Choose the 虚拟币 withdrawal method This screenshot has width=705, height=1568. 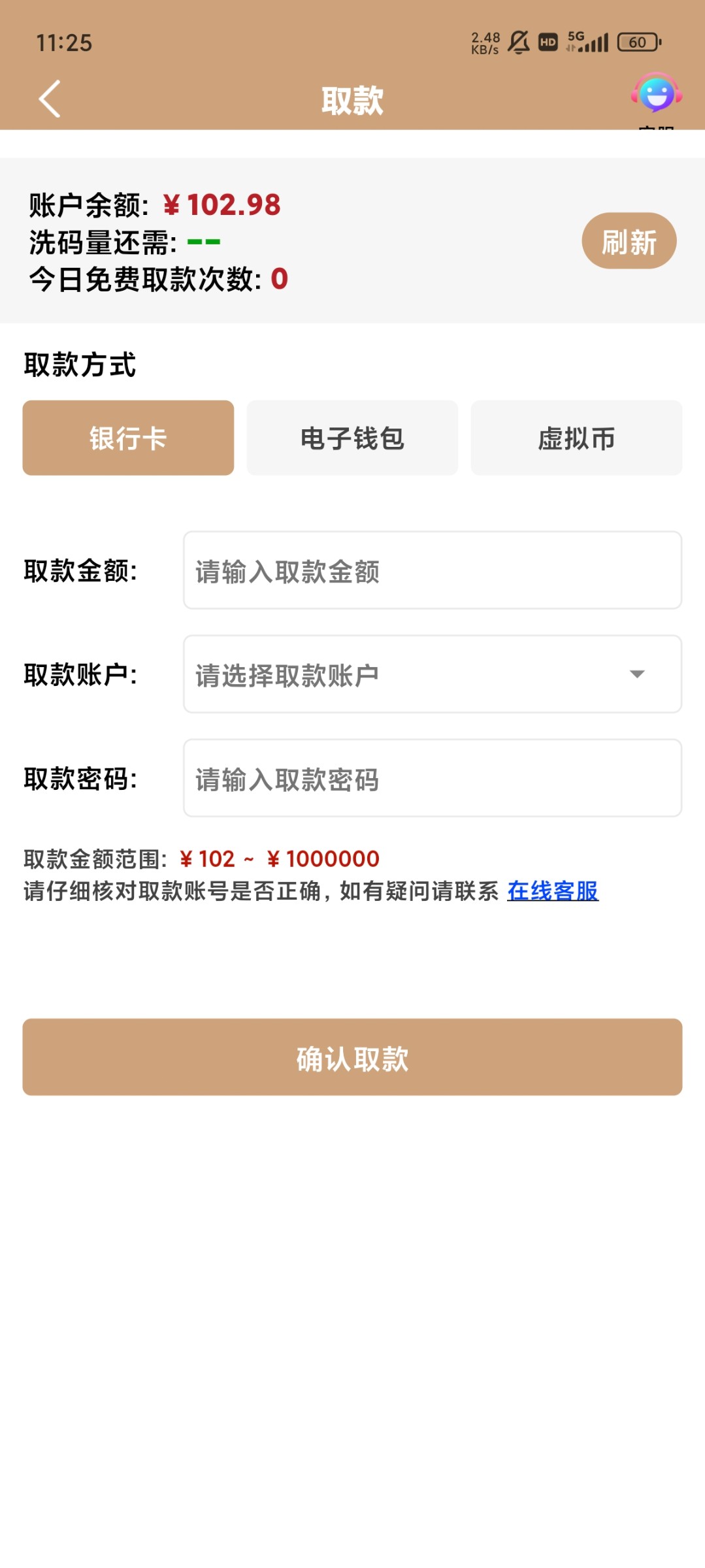coord(576,438)
